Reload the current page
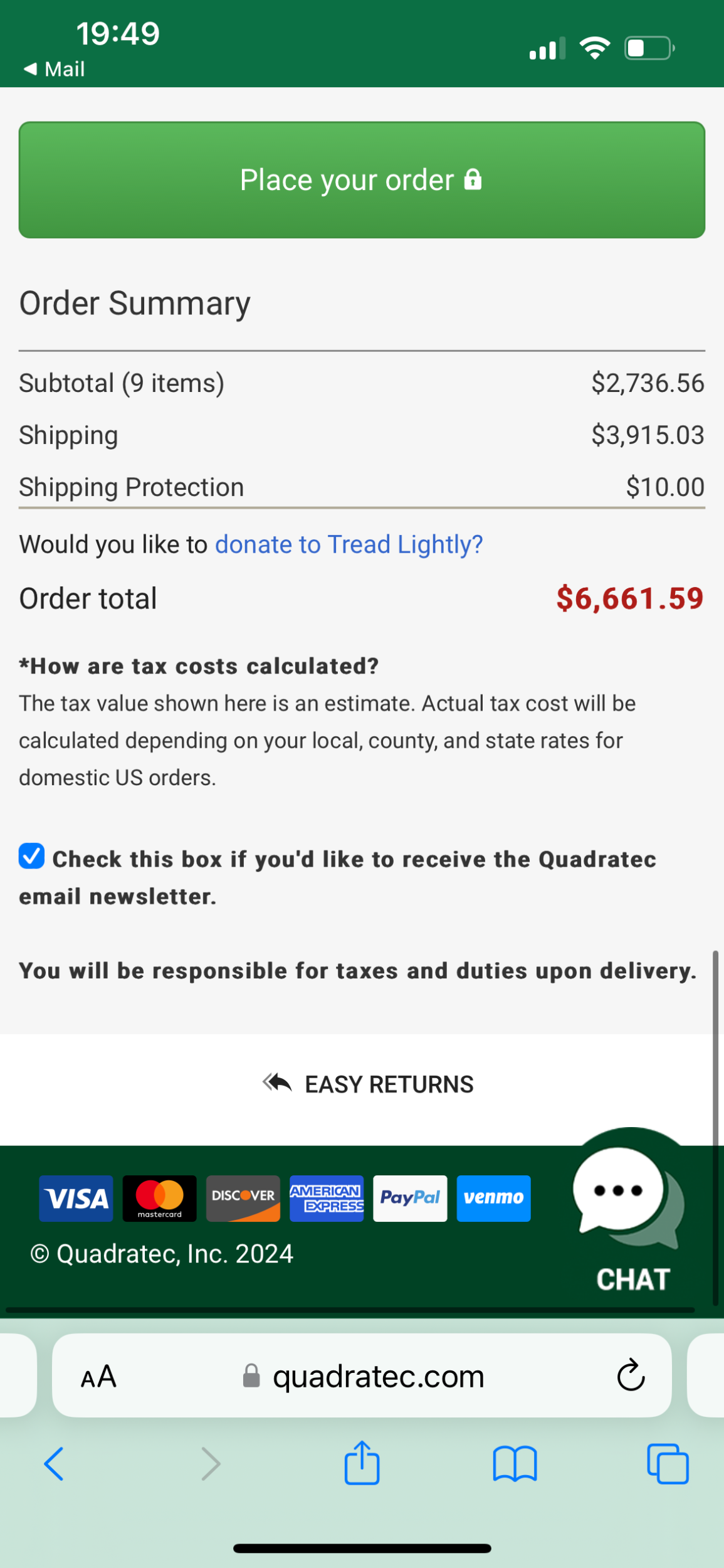This screenshot has width=724, height=1568. (631, 1376)
